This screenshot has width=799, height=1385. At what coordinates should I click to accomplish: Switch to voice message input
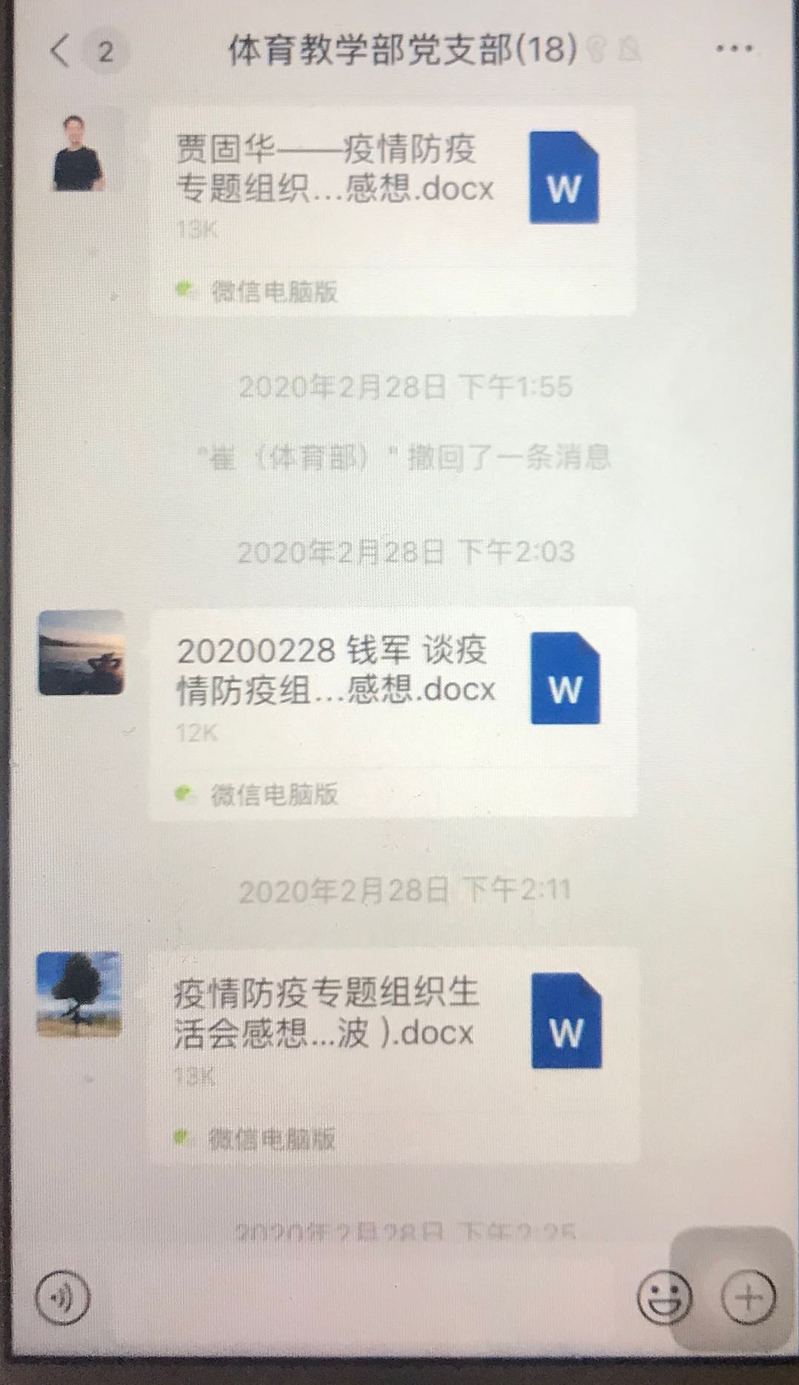point(63,1298)
